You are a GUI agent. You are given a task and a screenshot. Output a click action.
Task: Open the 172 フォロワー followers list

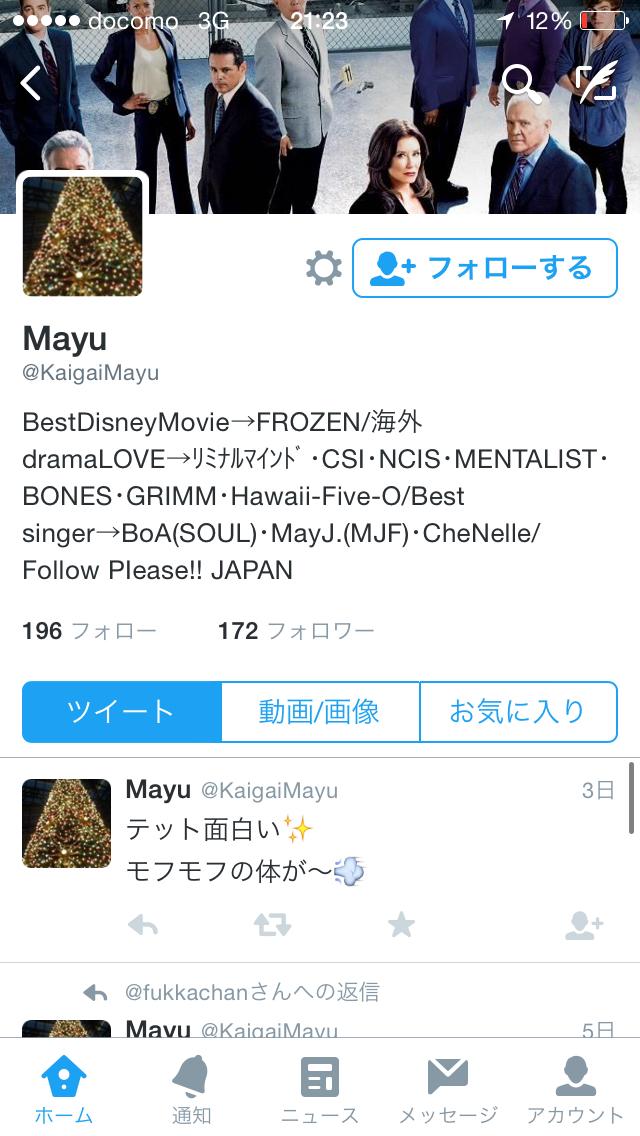[x=296, y=631]
